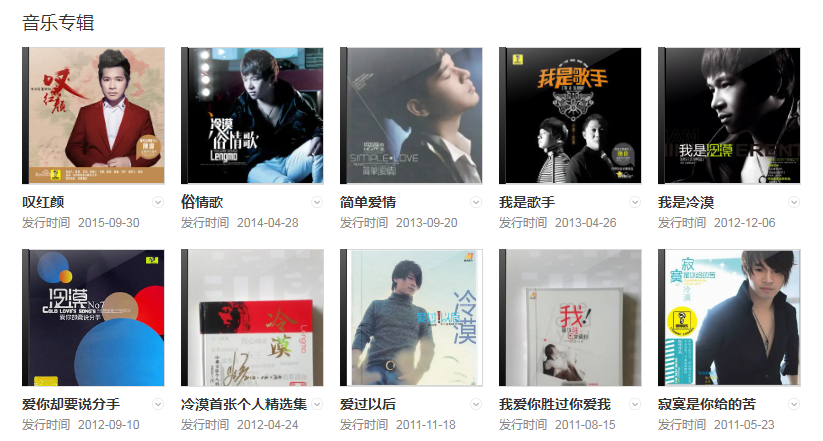Open the album 俗情歌
The height and width of the screenshot is (441, 823).
pyautogui.click(x=252, y=115)
